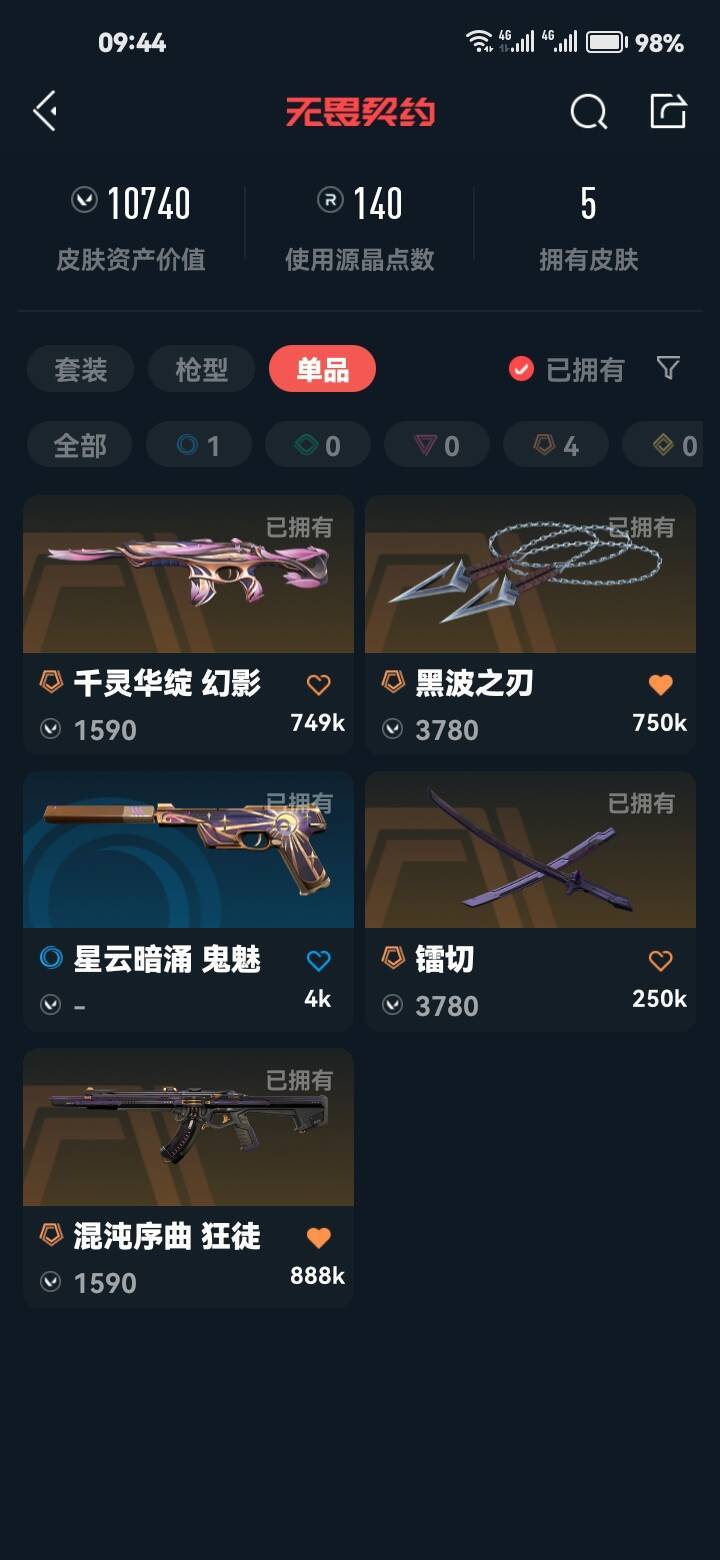Screen dimensions: 720x1560
Task: Open the search icon in the header
Action: coord(589,111)
